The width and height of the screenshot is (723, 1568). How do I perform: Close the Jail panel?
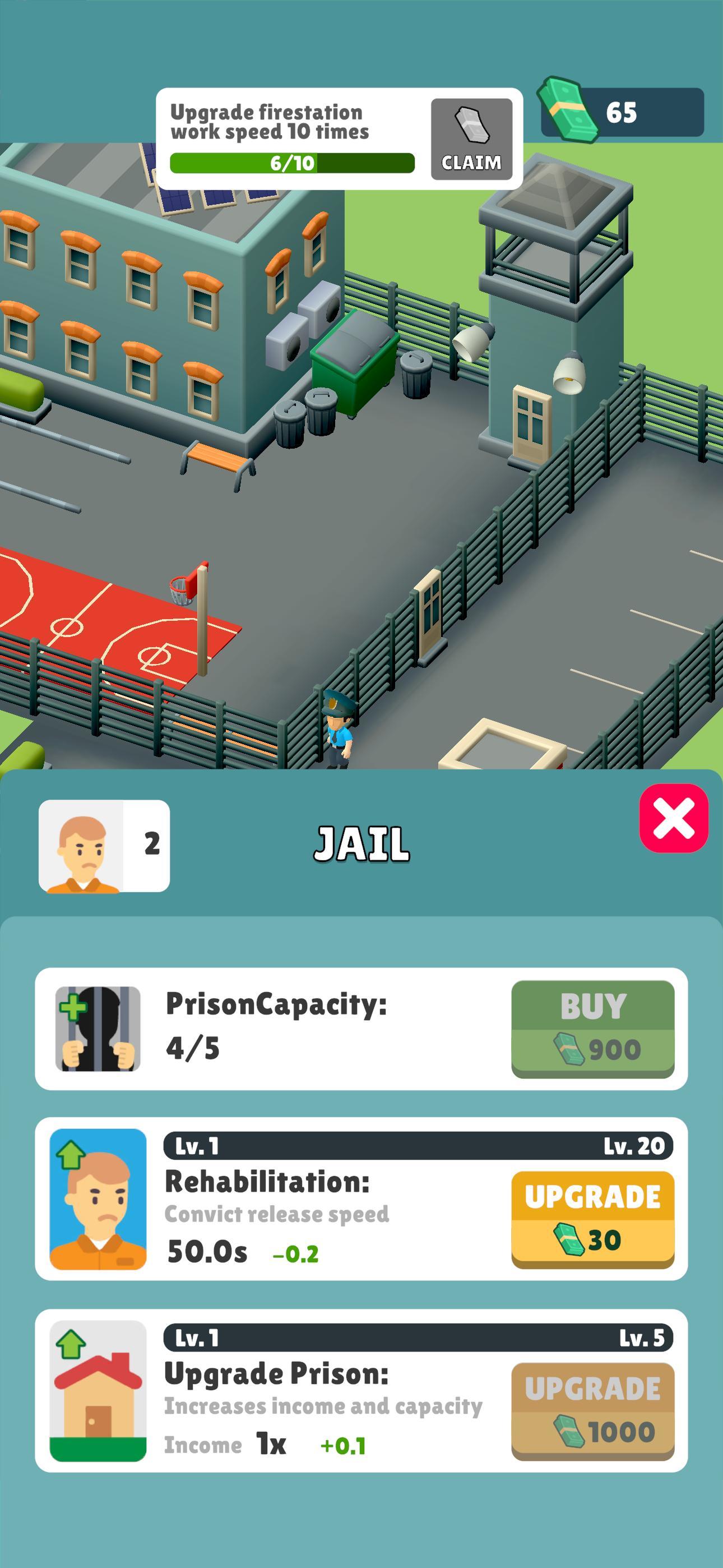(x=673, y=818)
